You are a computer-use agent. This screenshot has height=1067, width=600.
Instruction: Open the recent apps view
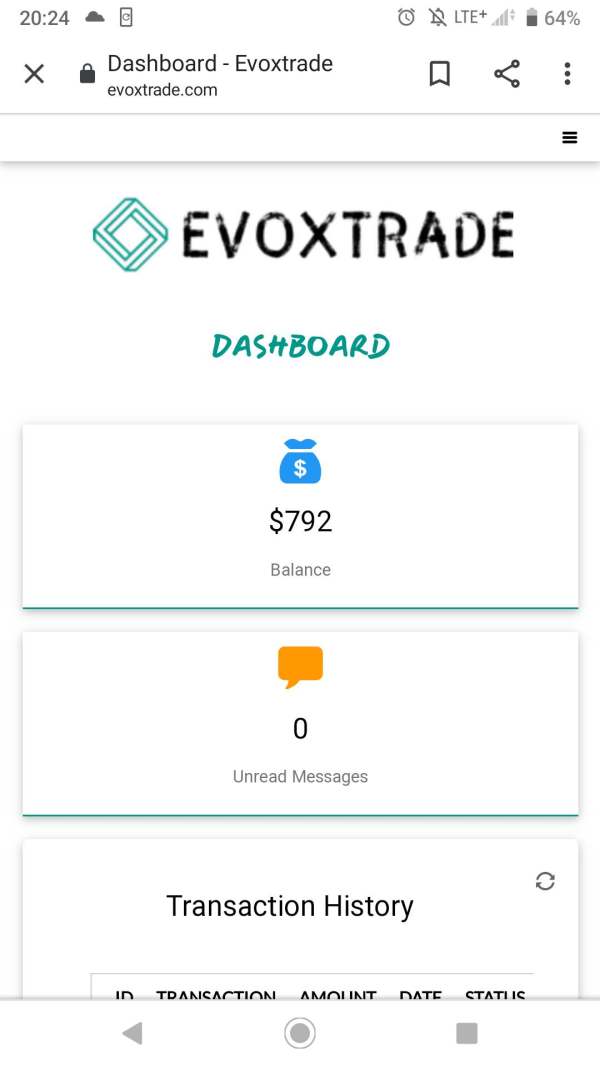click(x=467, y=1033)
